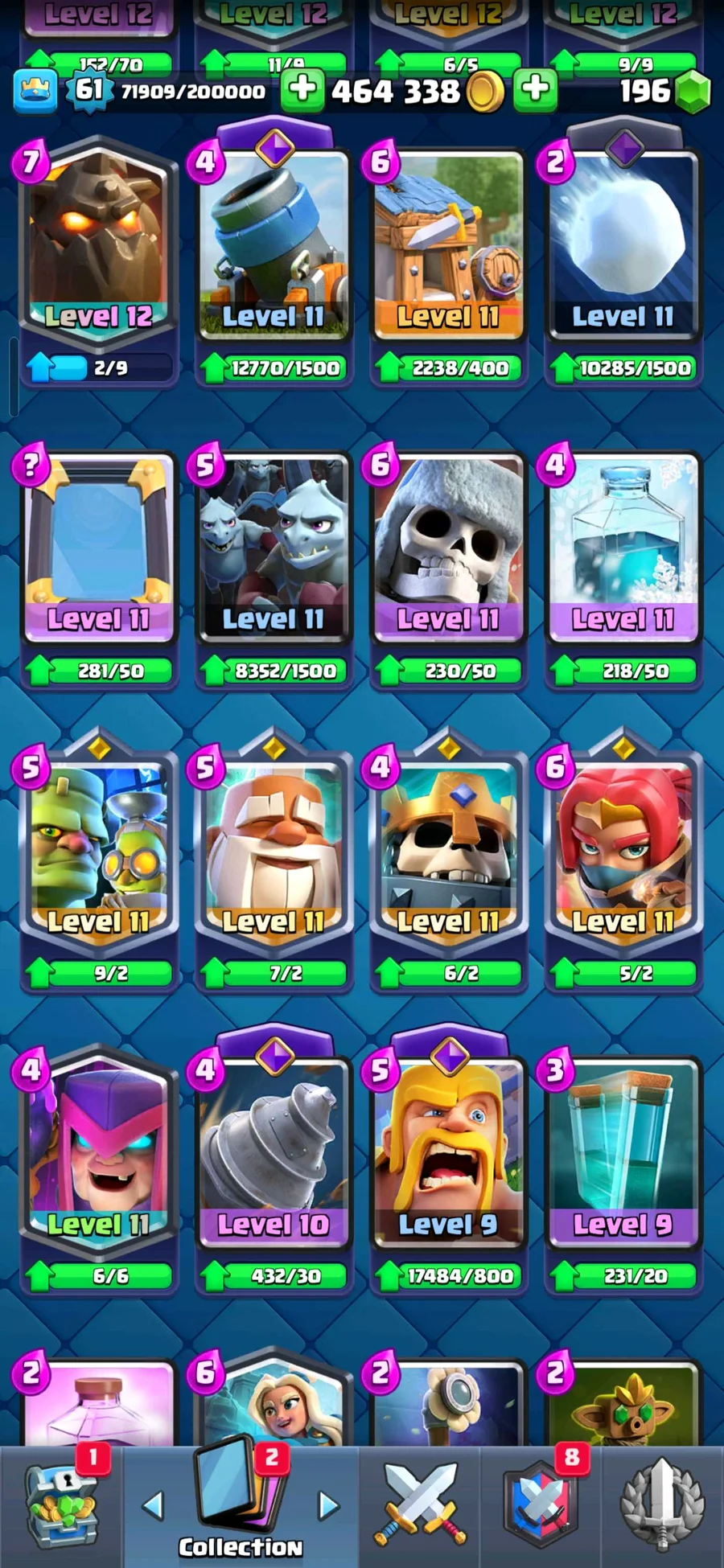Select the Goblin Drill card
The height and width of the screenshot is (1568, 724).
click(x=274, y=1150)
